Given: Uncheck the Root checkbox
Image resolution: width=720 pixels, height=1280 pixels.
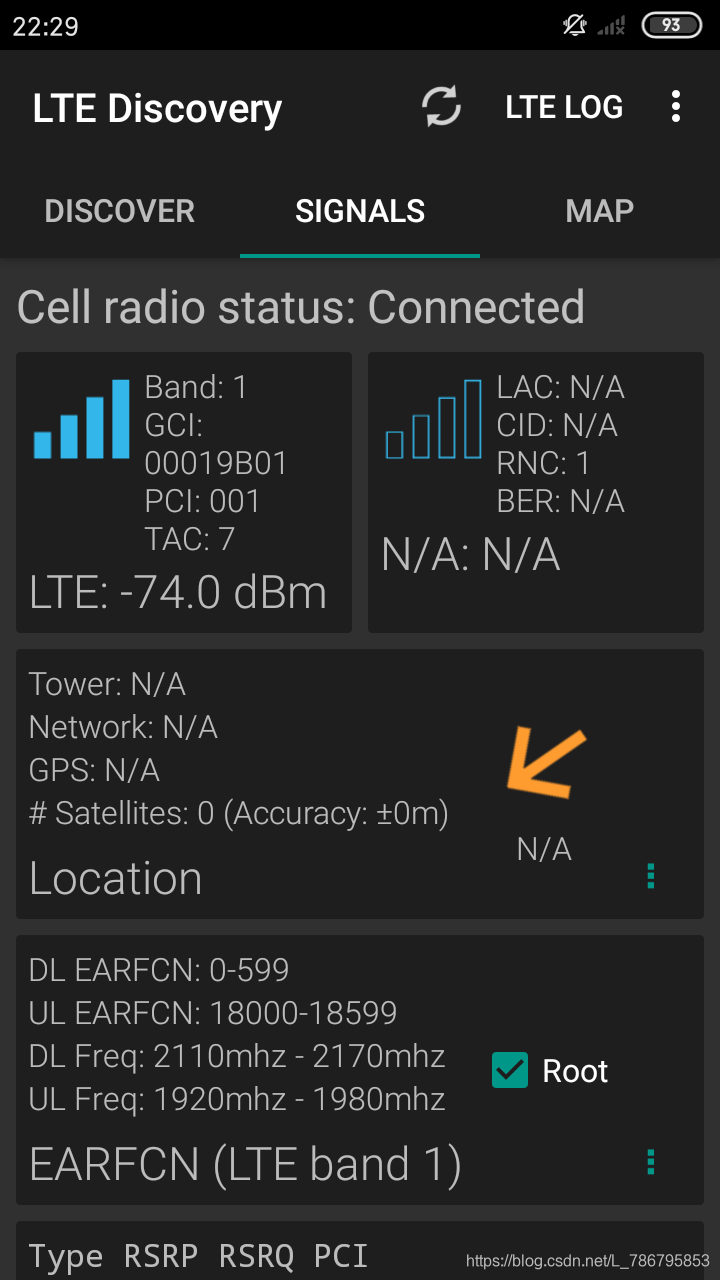Looking at the screenshot, I should coord(511,1071).
